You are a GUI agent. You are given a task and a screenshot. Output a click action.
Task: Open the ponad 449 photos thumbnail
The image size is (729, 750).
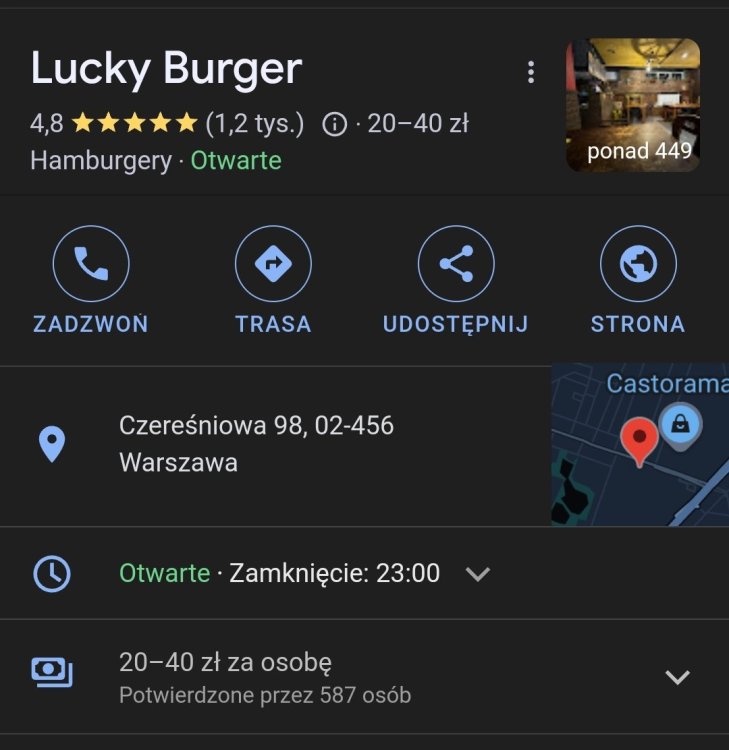[x=632, y=104]
